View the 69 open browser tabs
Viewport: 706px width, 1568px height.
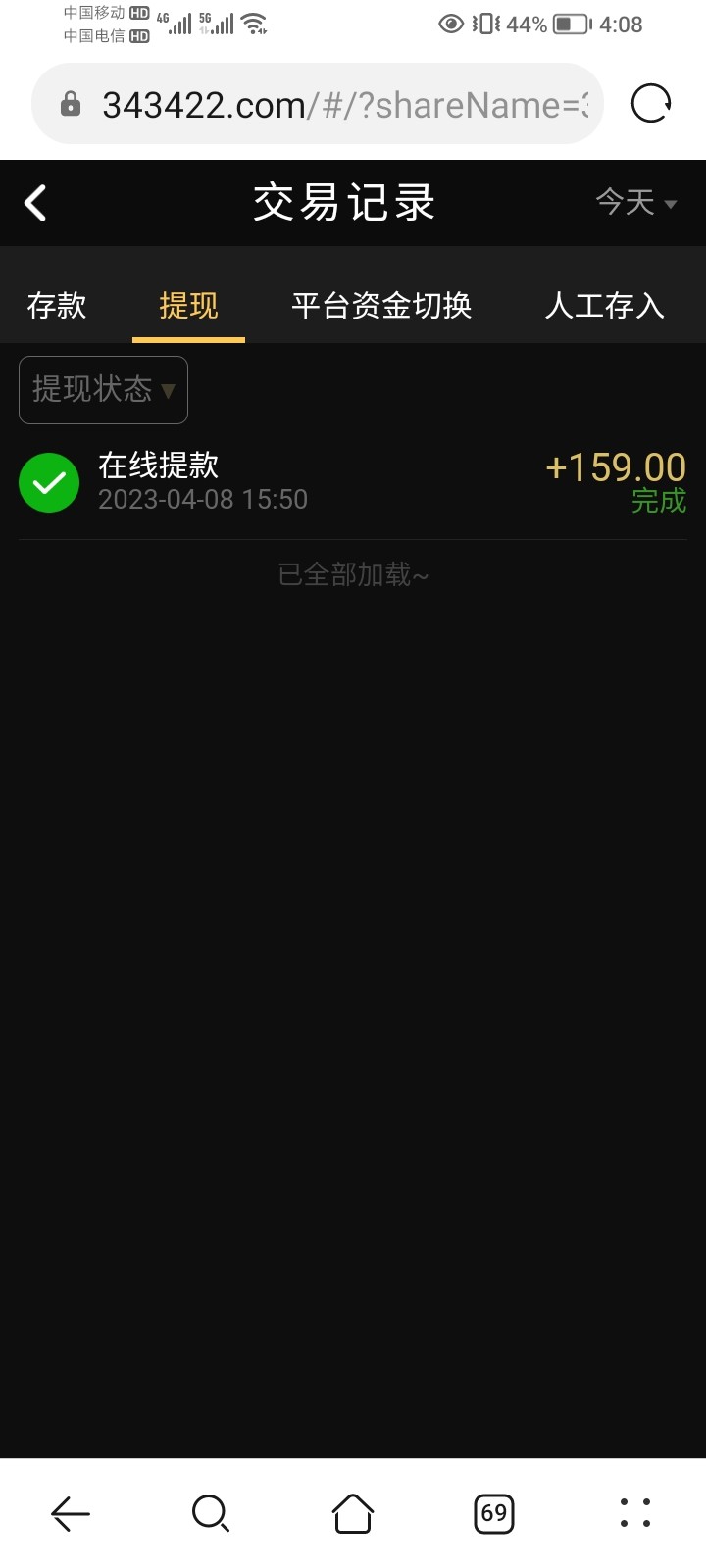pos(494,1513)
